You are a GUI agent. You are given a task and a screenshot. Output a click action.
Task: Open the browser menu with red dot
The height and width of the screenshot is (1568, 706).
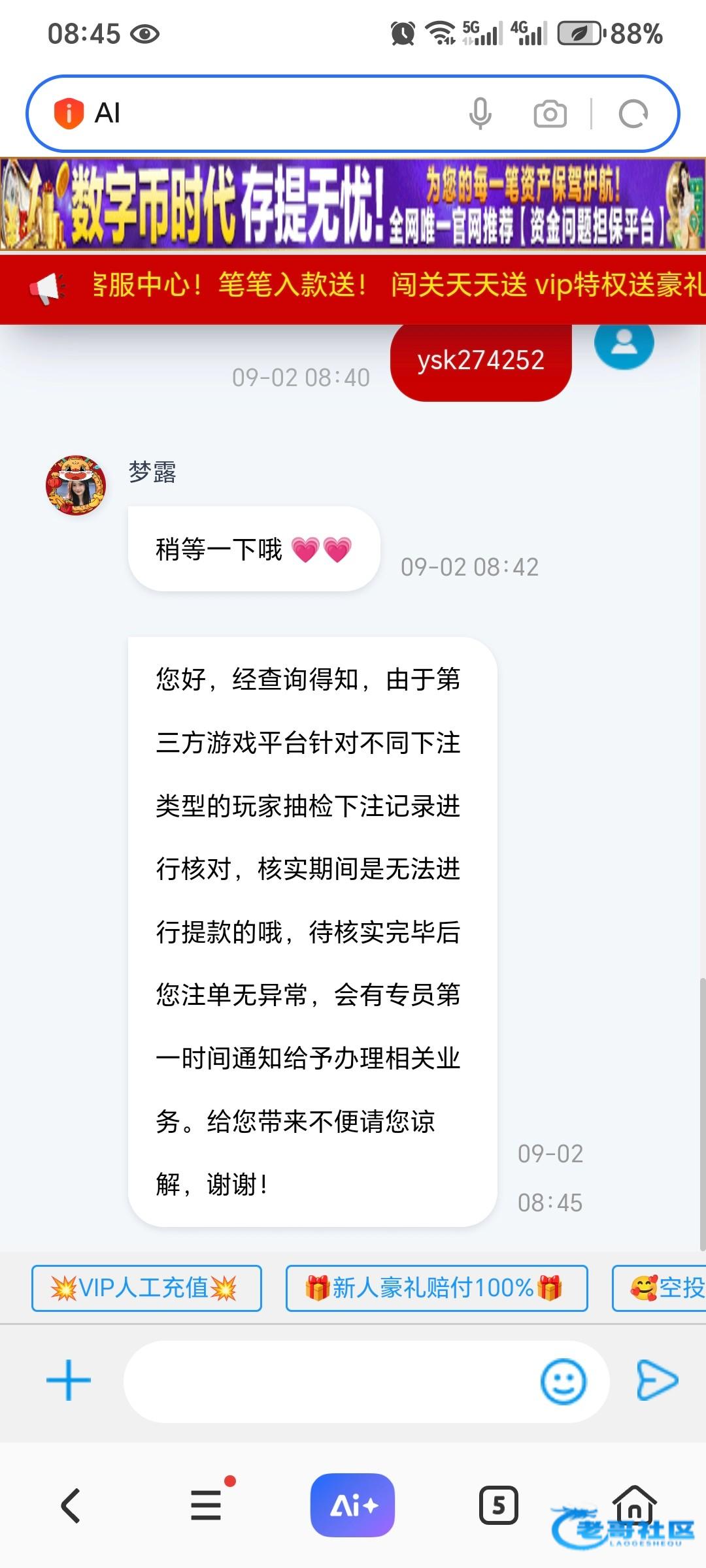(x=207, y=1505)
